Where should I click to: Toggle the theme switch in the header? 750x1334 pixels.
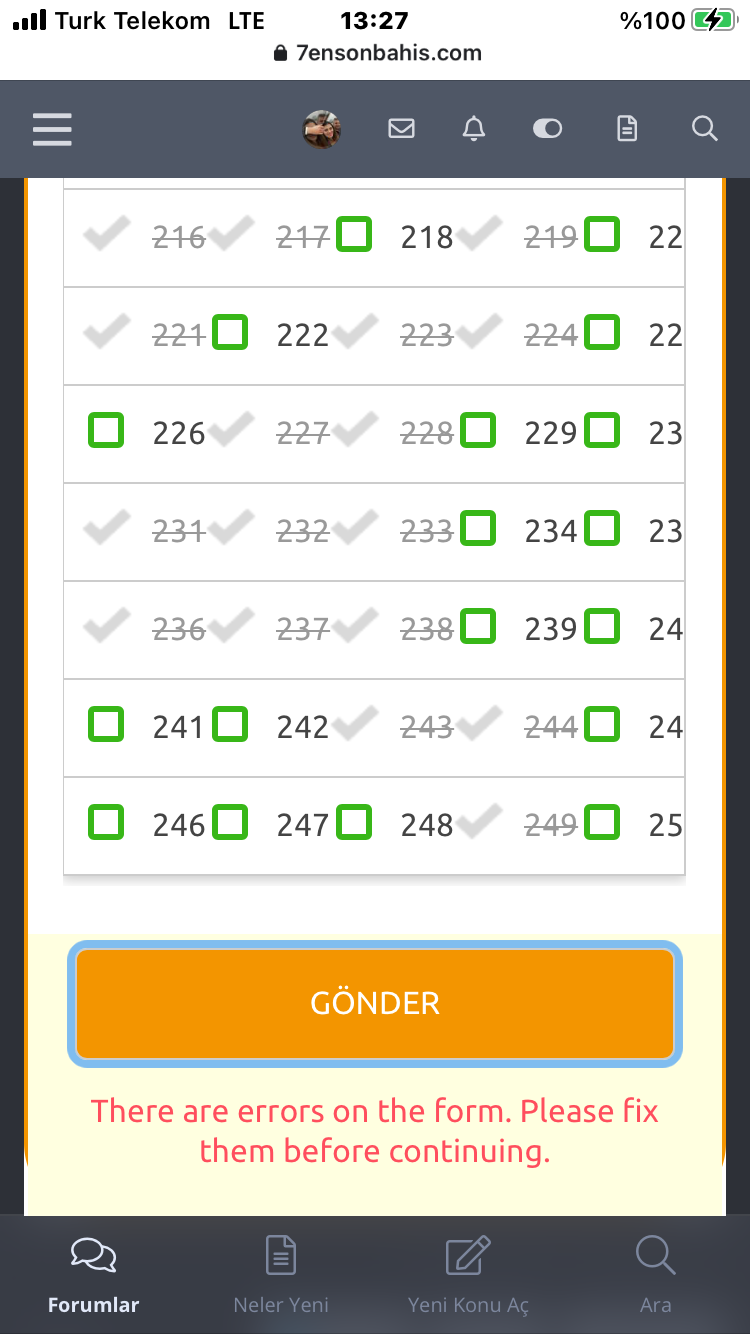pyautogui.click(x=547, y=129)
